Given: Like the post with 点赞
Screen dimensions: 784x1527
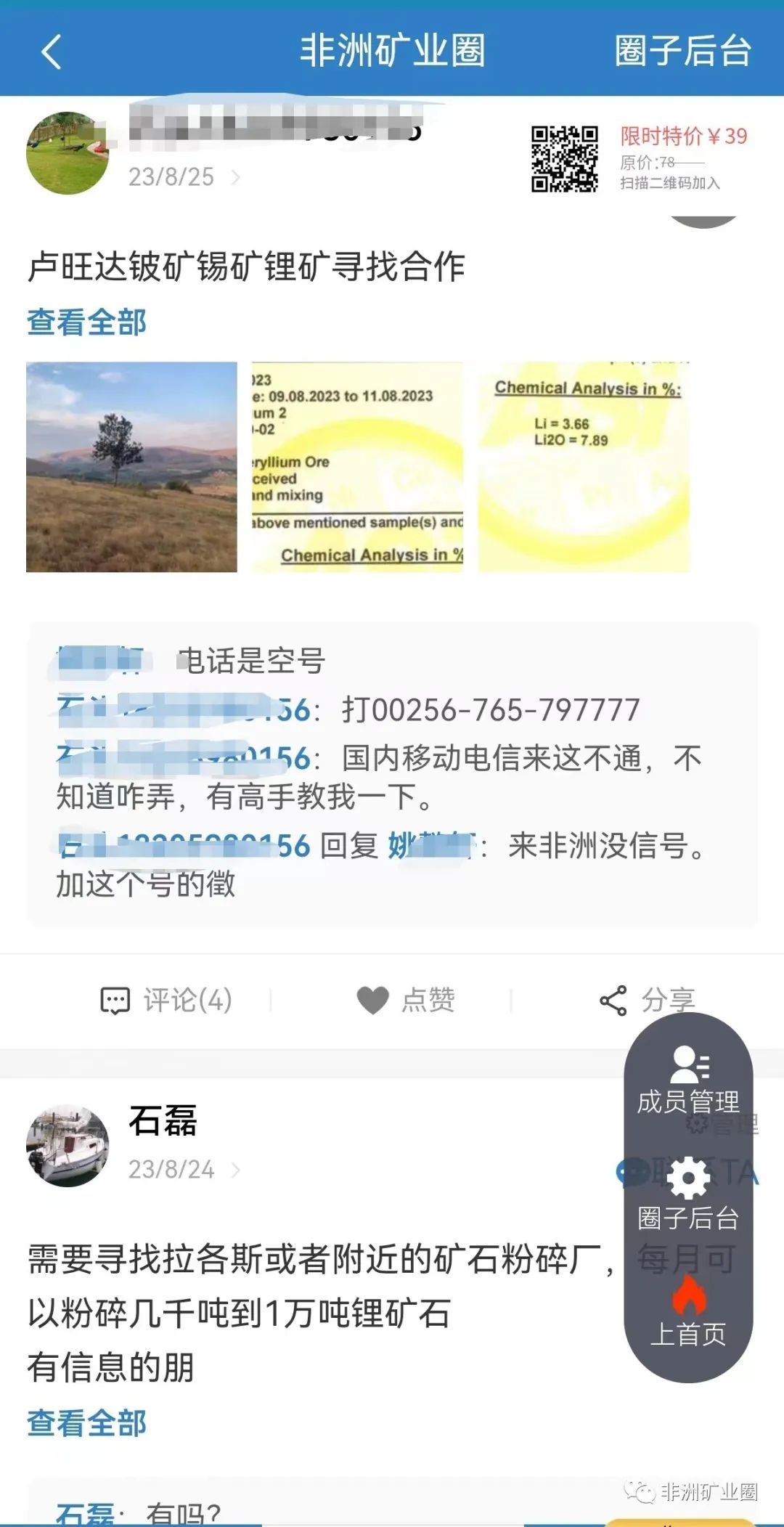Looking at the screenshot, I should click(x=406, y=1000).
